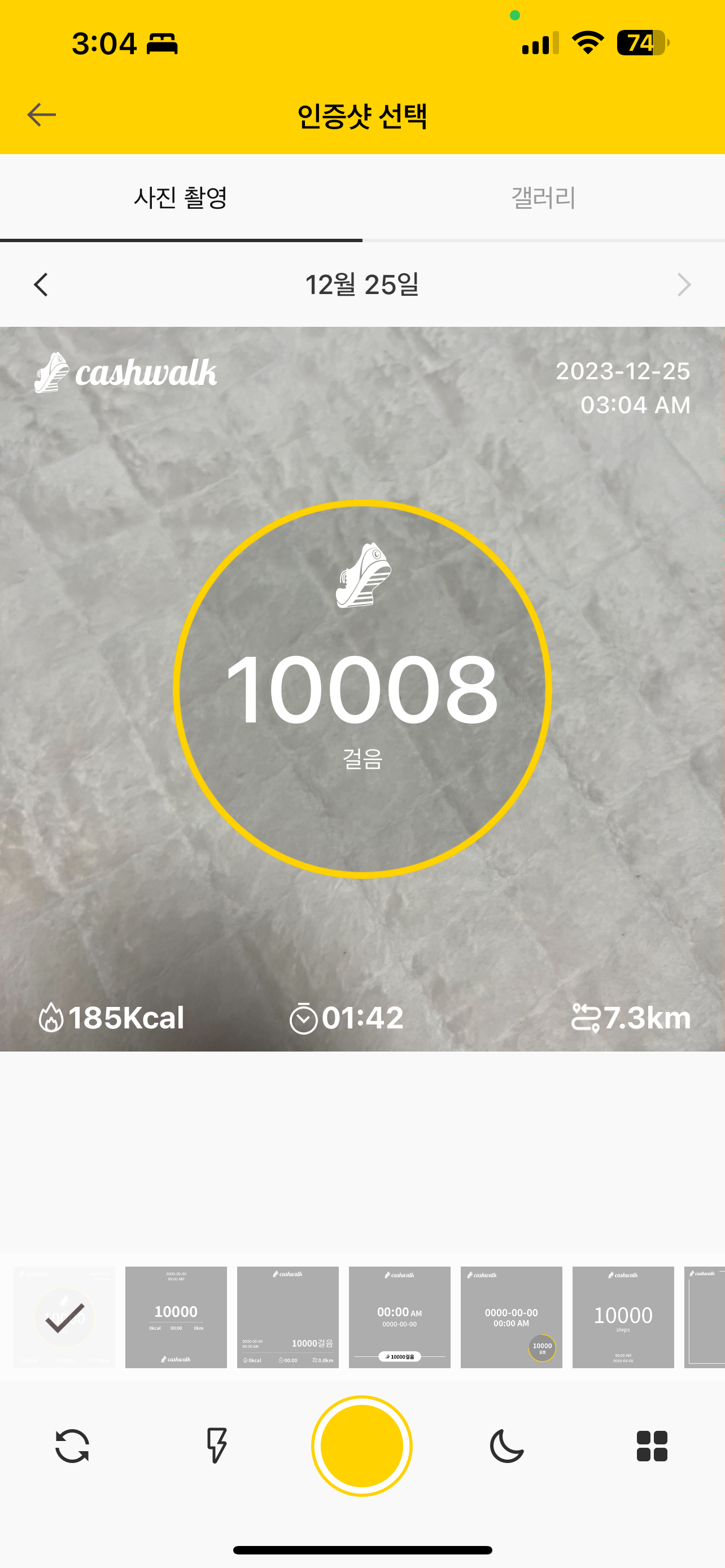Pick the template with 10000걸음 at lower right

[287, 1318]
